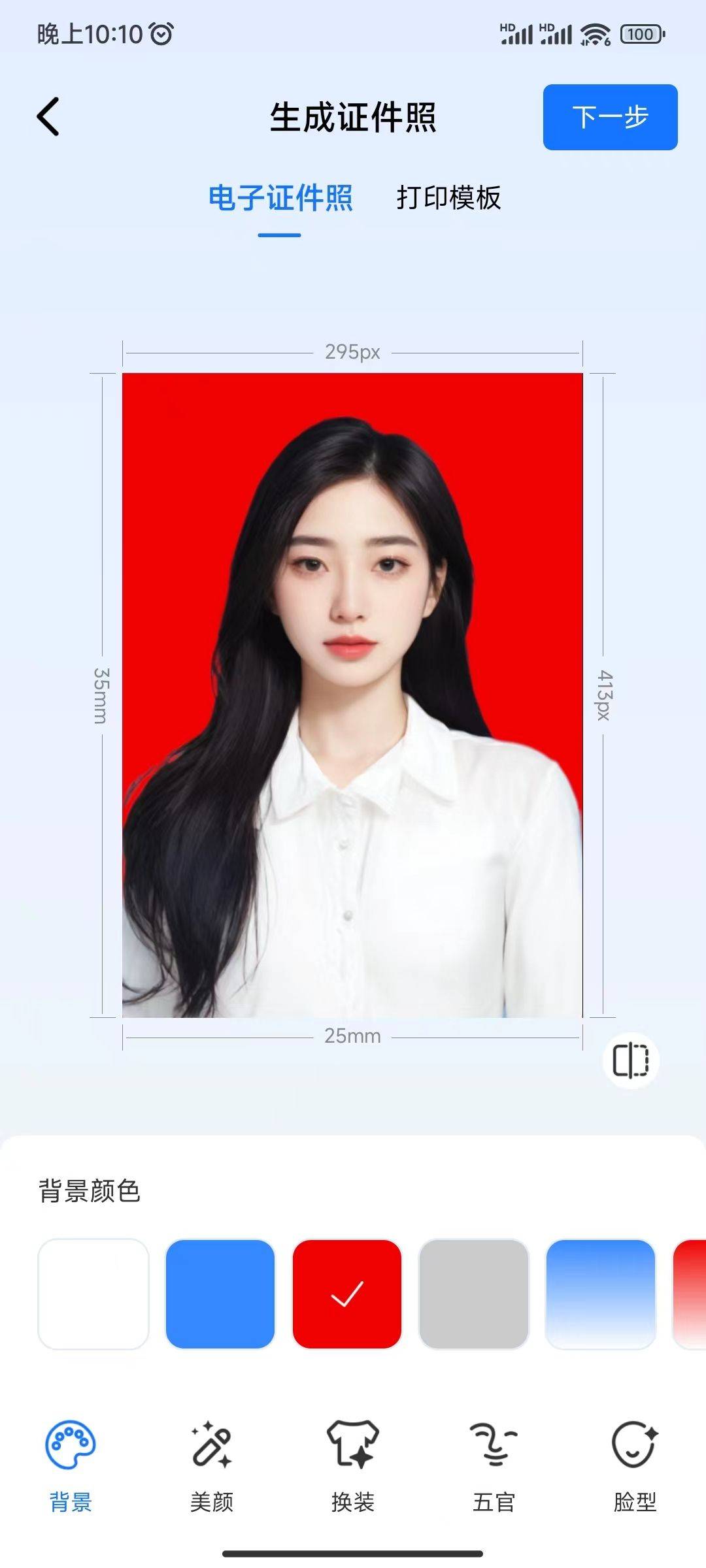Apply the blue gradient background

tap(600, 1294)
